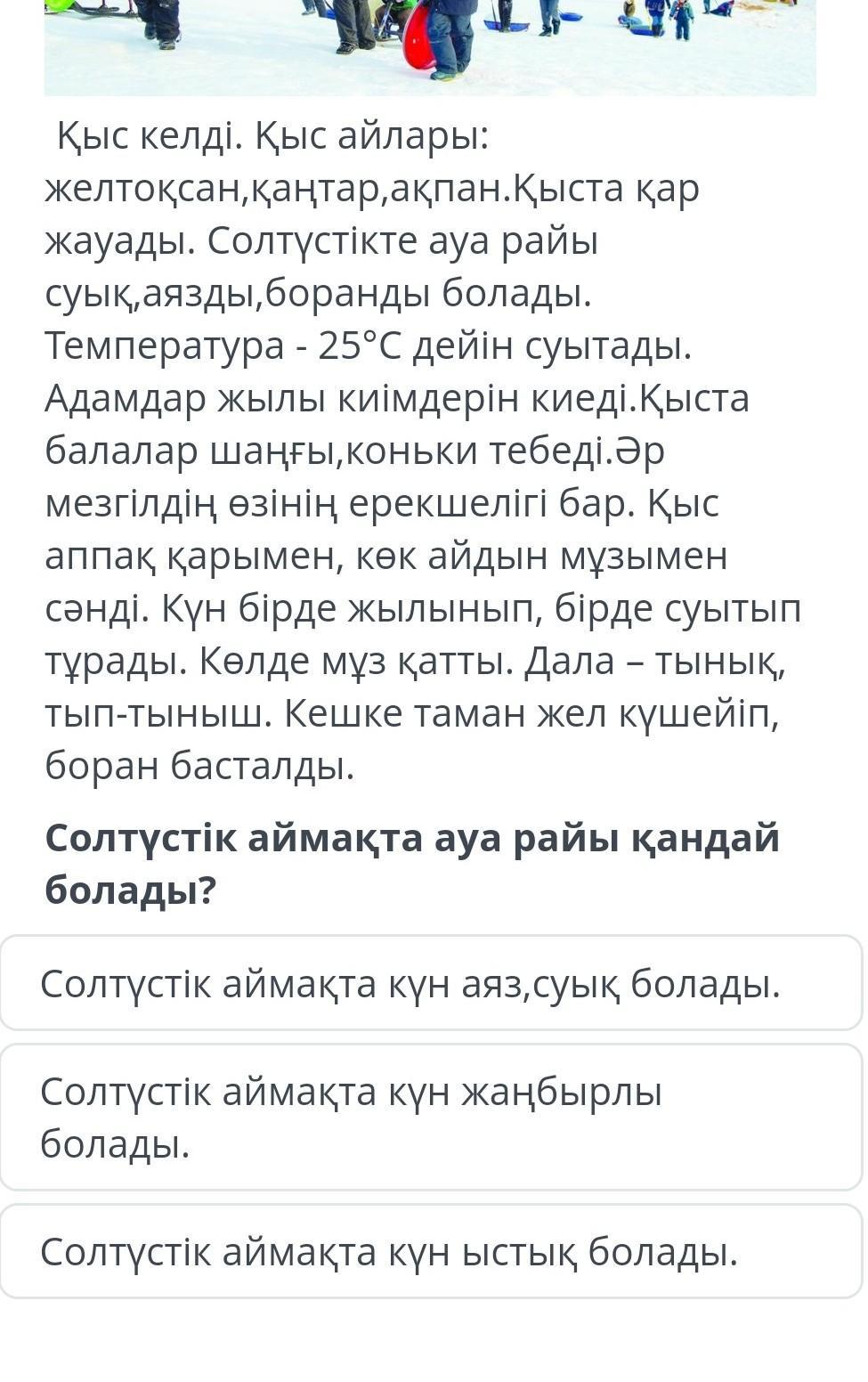Select answer 'Солтүстік аймақта күн аяз,суық болады'
Viewport: 868px width, 1382px height.
(x=432, y=983)
